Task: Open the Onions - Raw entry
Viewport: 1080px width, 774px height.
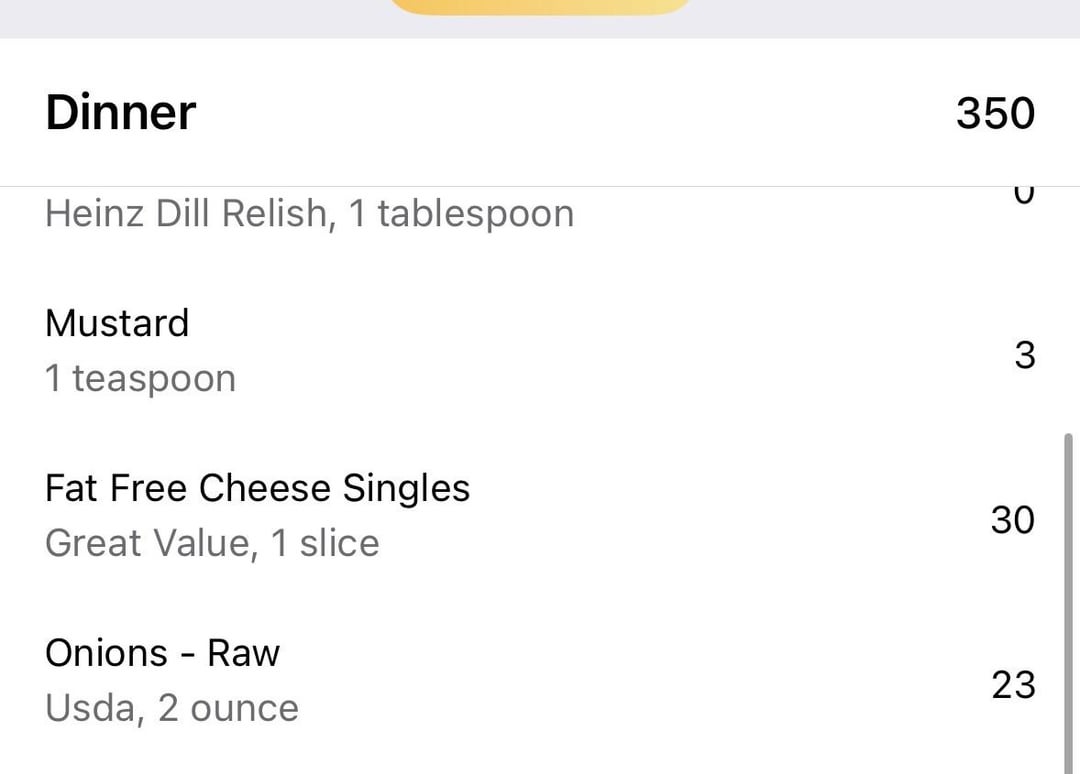Action: click(x=540, y=681)
